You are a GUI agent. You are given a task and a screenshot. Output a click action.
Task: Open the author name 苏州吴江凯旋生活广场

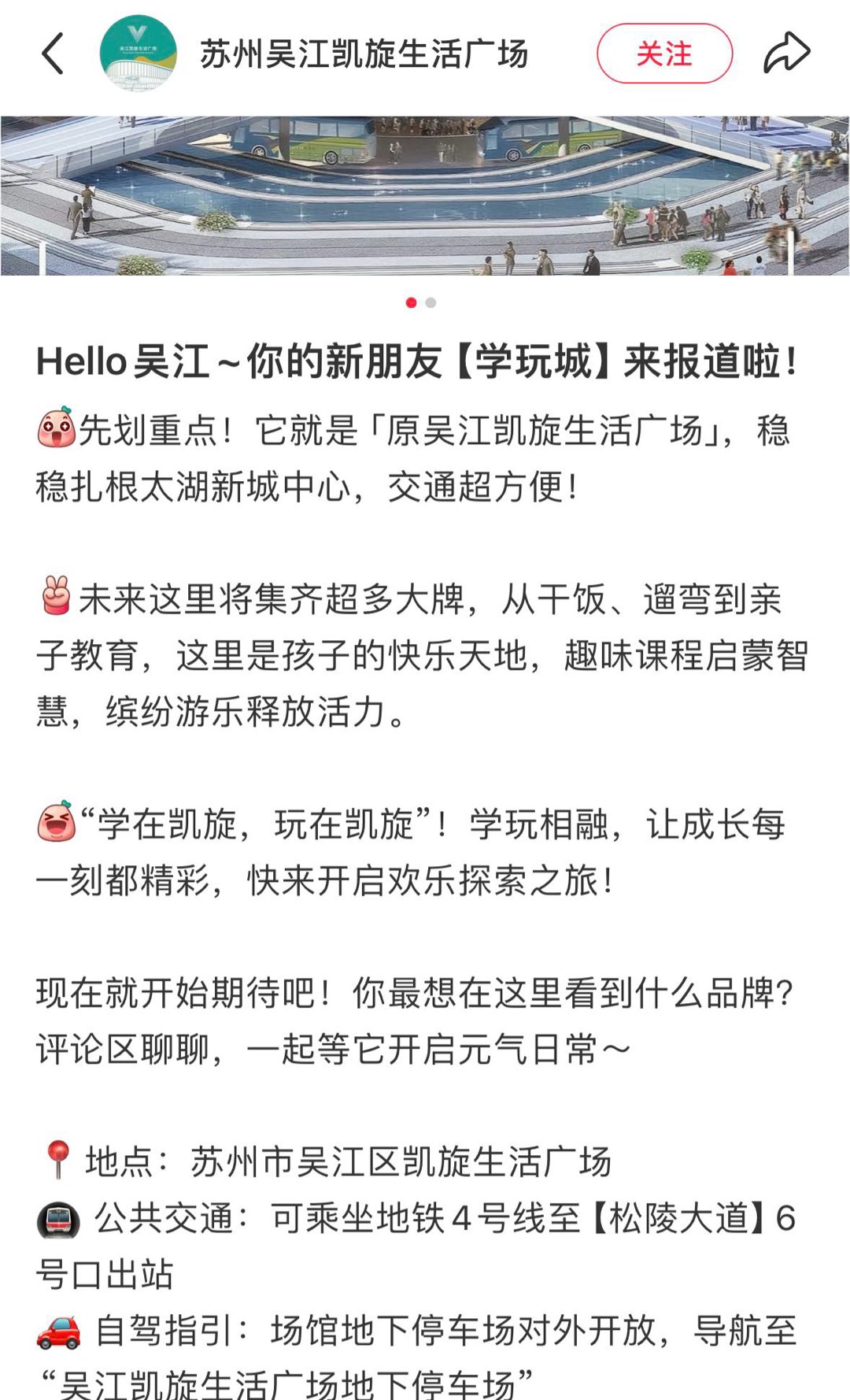tap(364, 54)
